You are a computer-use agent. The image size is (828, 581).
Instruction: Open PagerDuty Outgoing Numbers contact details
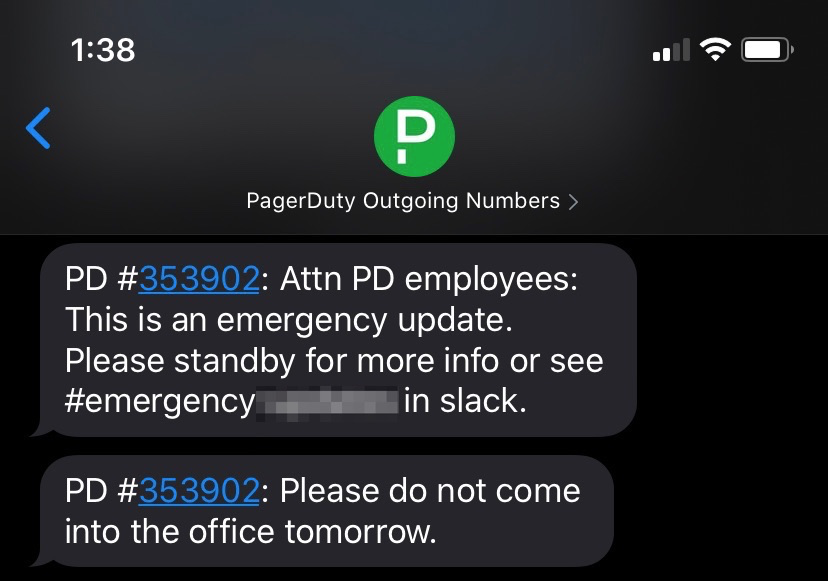[x=412, y=201]
